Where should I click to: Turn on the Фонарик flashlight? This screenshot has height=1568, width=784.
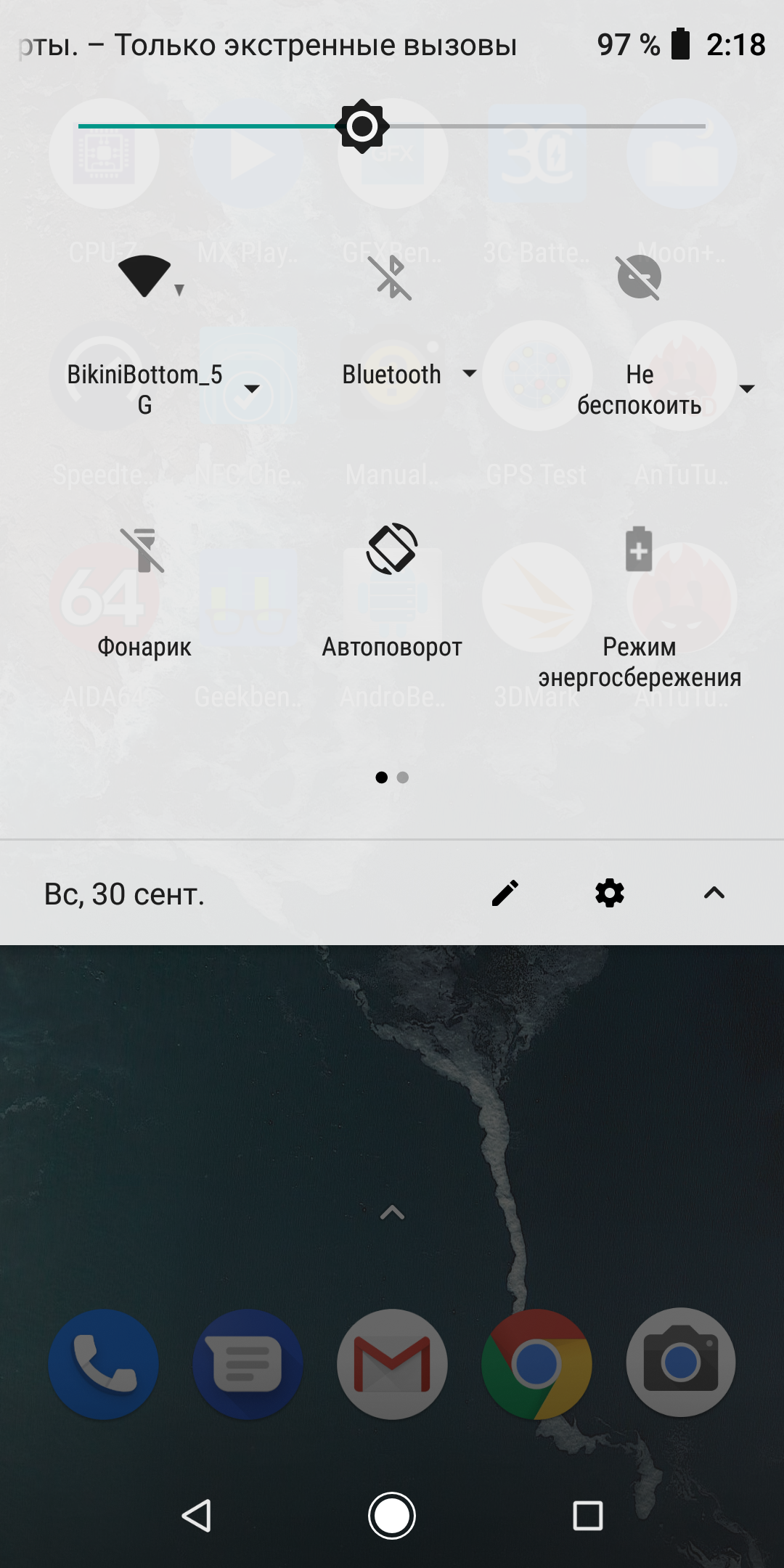[x=144, y=550]
